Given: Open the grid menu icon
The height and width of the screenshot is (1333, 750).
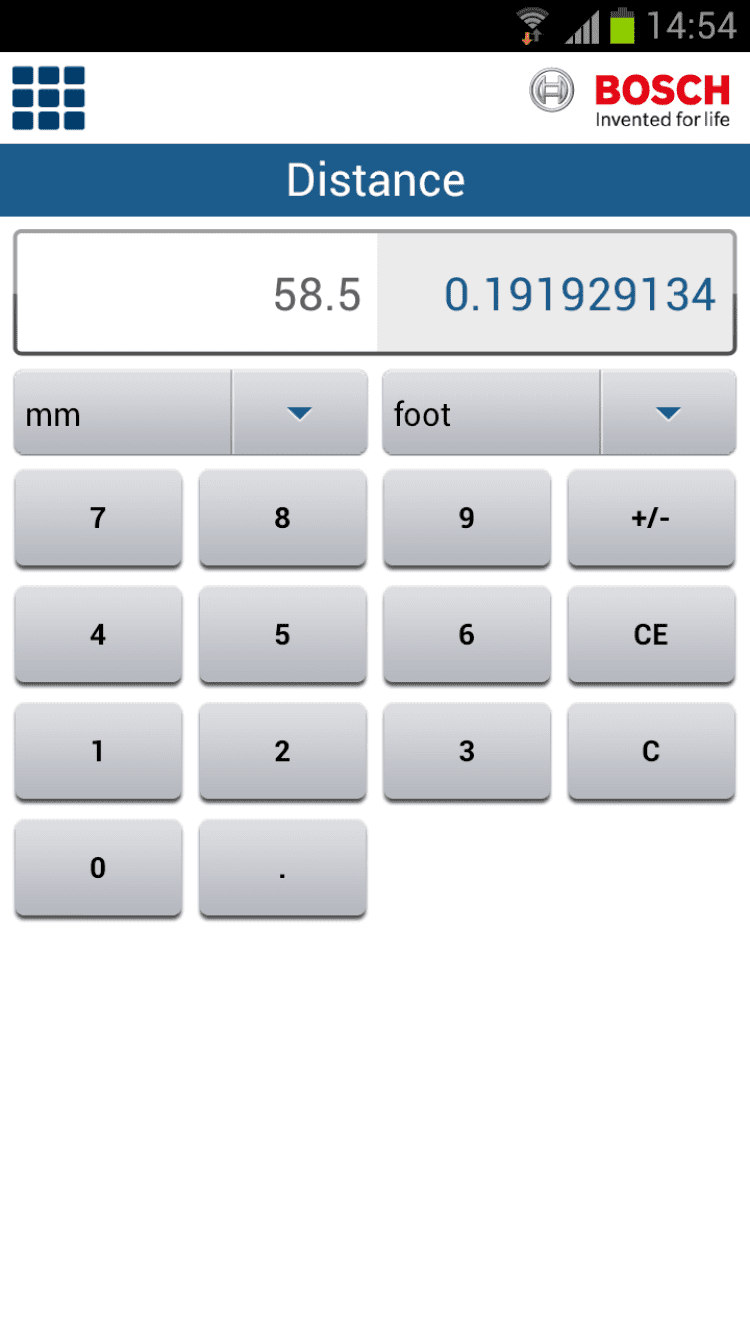Looking at the screenshot, I should (x=48, y=98).
